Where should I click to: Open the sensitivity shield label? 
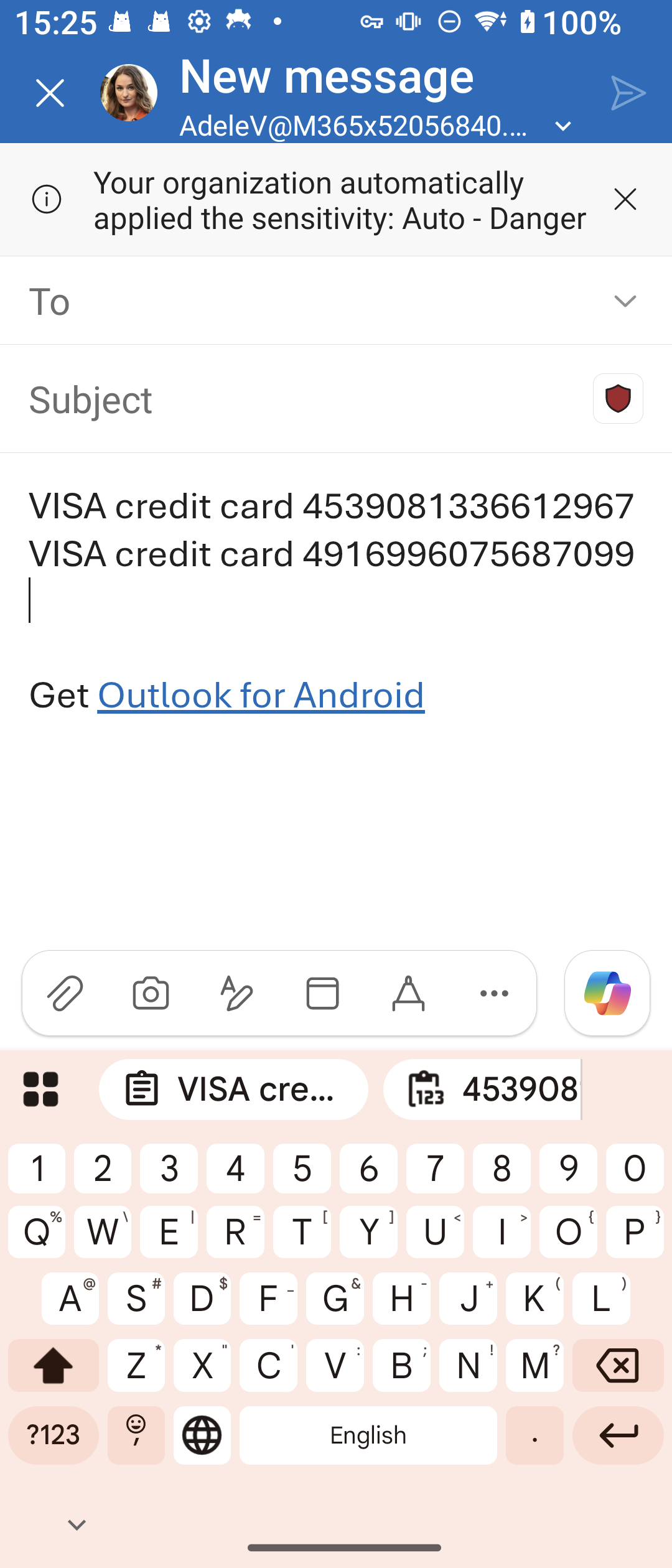coord(618,398)
